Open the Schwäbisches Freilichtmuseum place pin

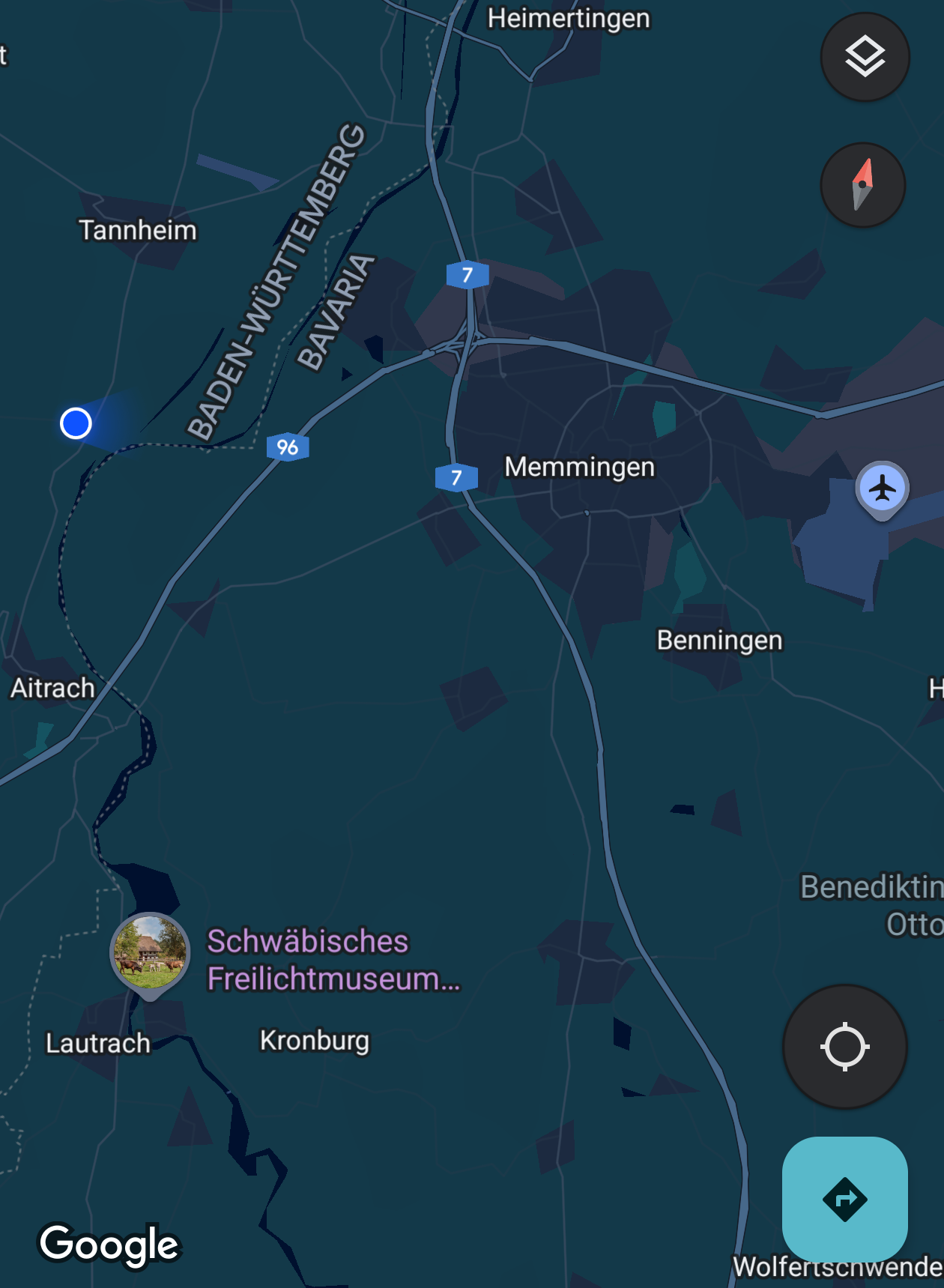(x=150, y=953)
